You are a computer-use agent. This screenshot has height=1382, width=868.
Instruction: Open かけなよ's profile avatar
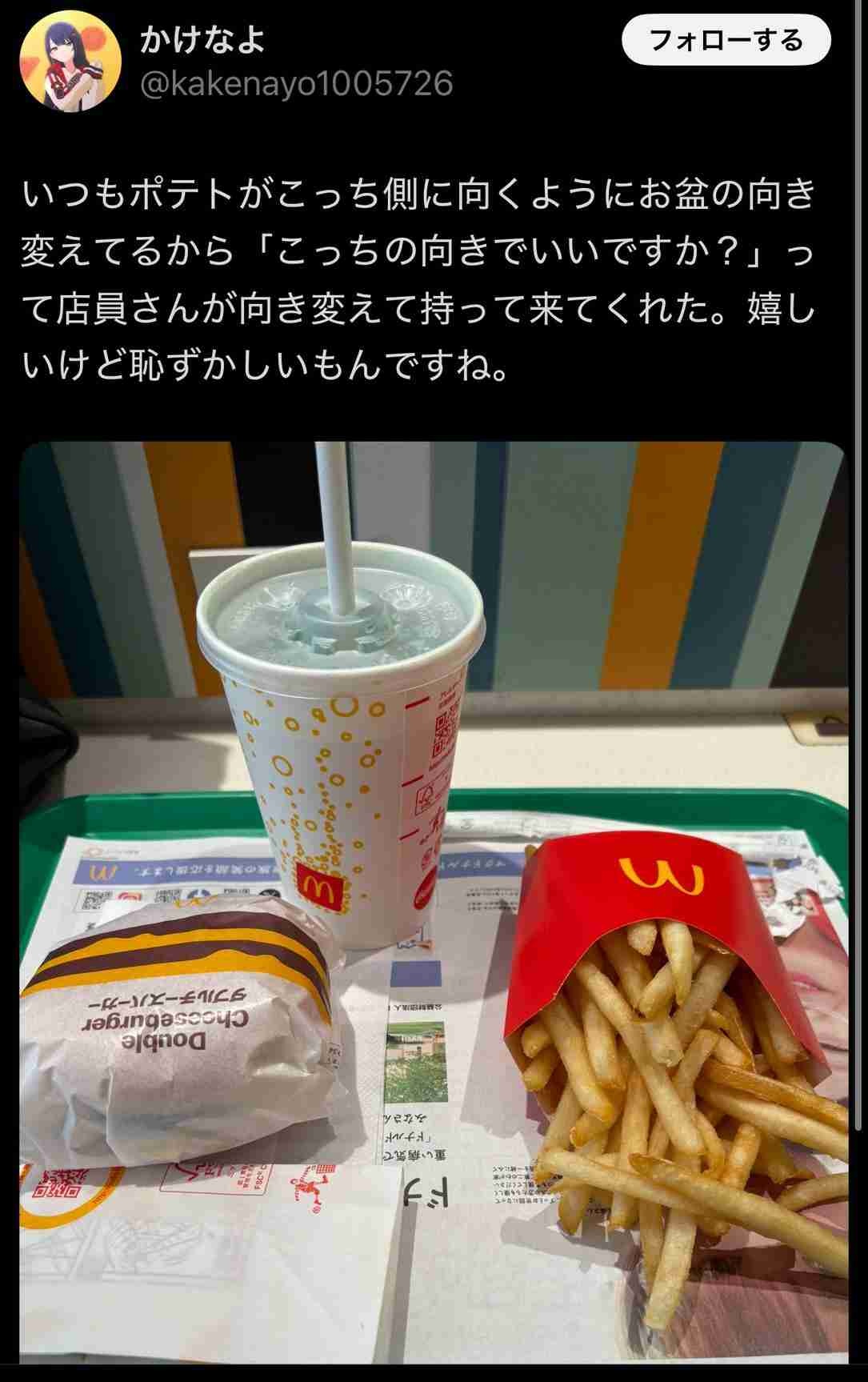pyautogui.click(x=70, y=62)
